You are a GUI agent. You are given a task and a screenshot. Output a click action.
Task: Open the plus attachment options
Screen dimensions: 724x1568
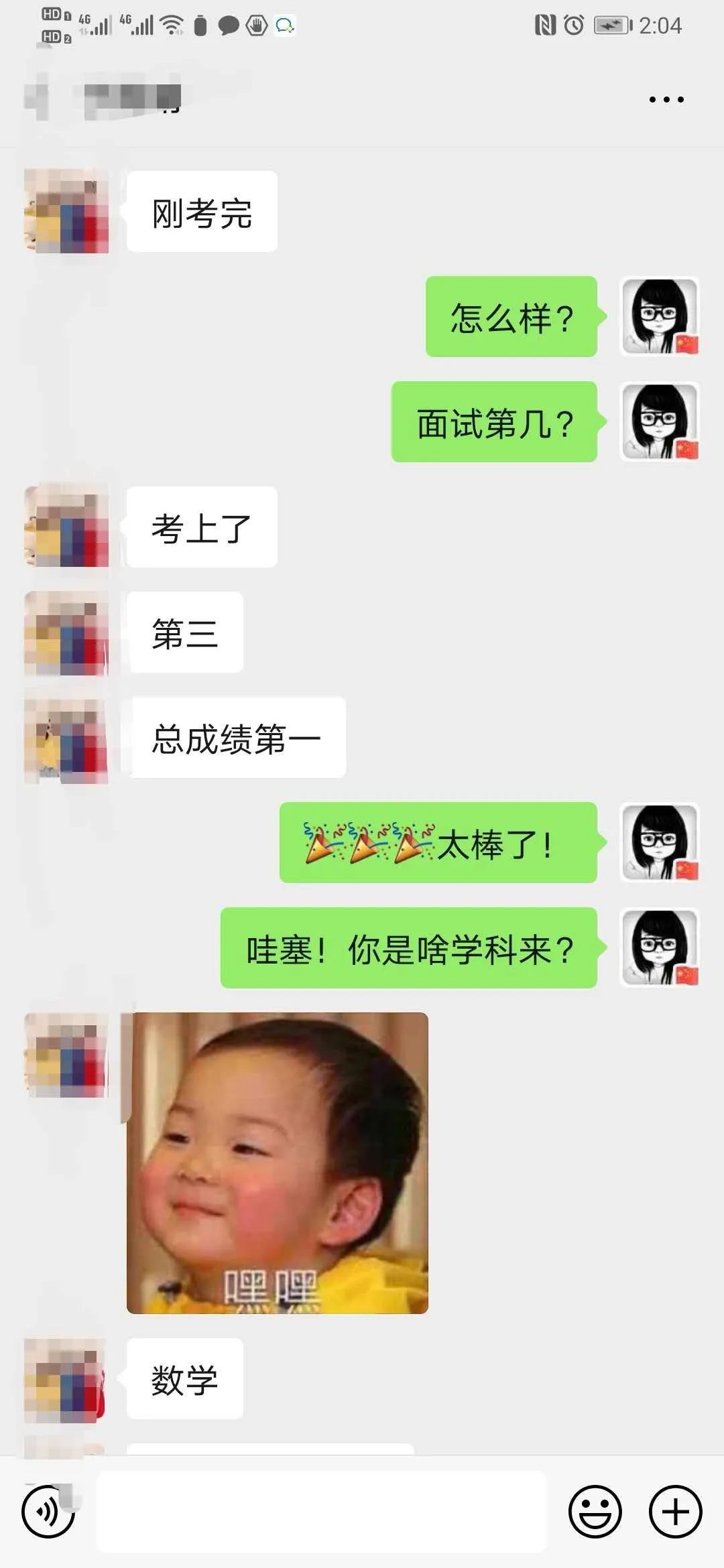pos(675,1512)
